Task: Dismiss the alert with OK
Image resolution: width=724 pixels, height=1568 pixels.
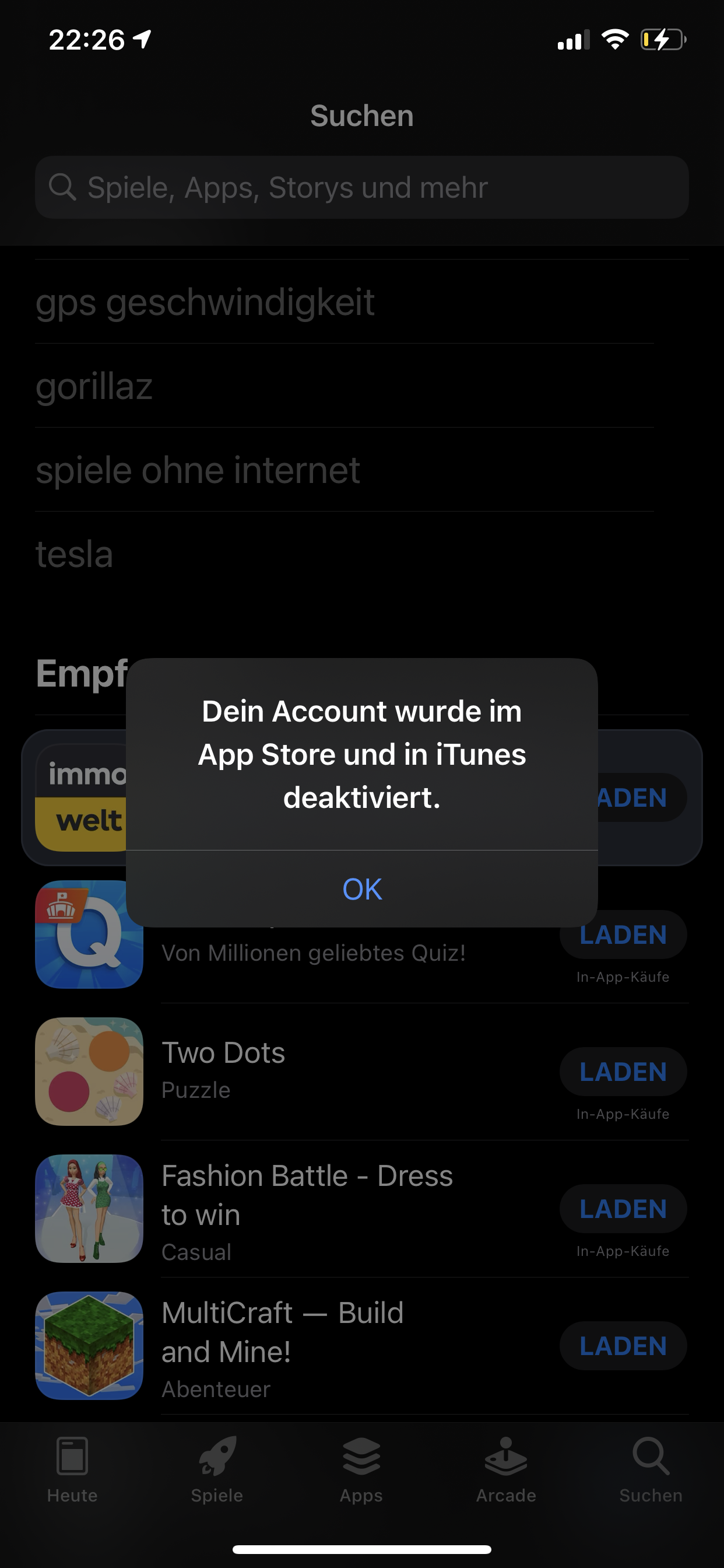Action: click(361, 888)
